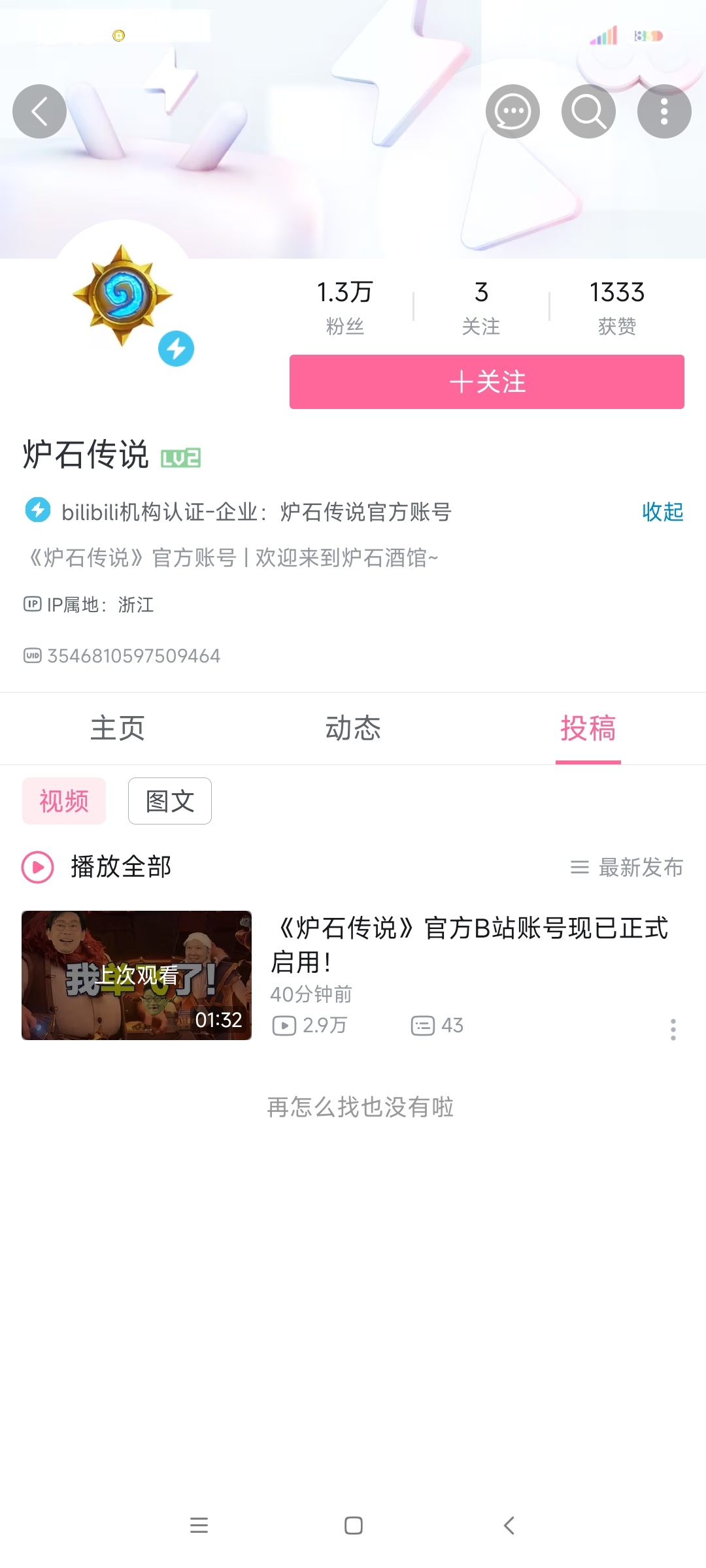This screenshot has width=706, height=1568.
Task: Go back using the top-left arrow
Action: (39, 111)
